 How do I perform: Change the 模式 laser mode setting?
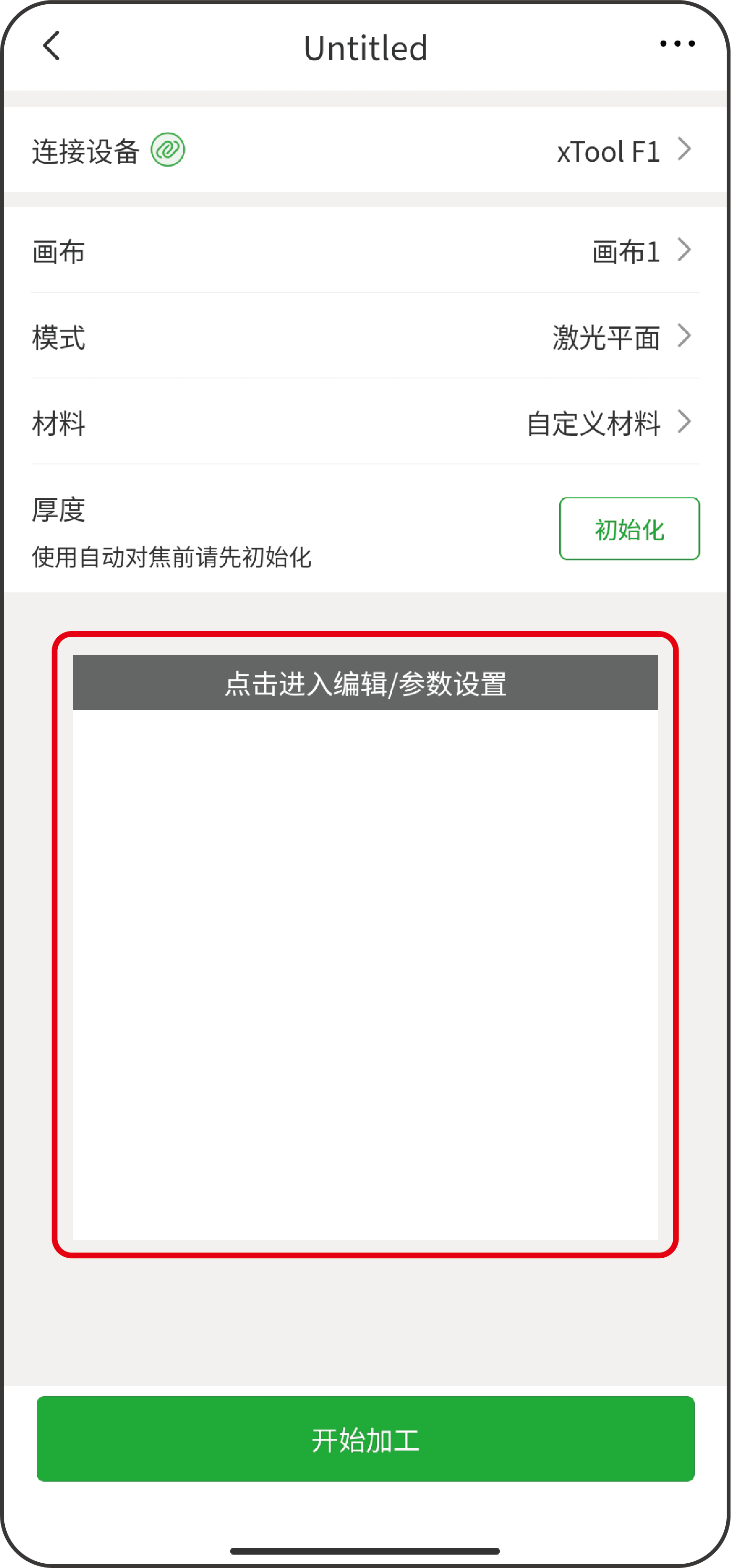click(x=365, y=337)
